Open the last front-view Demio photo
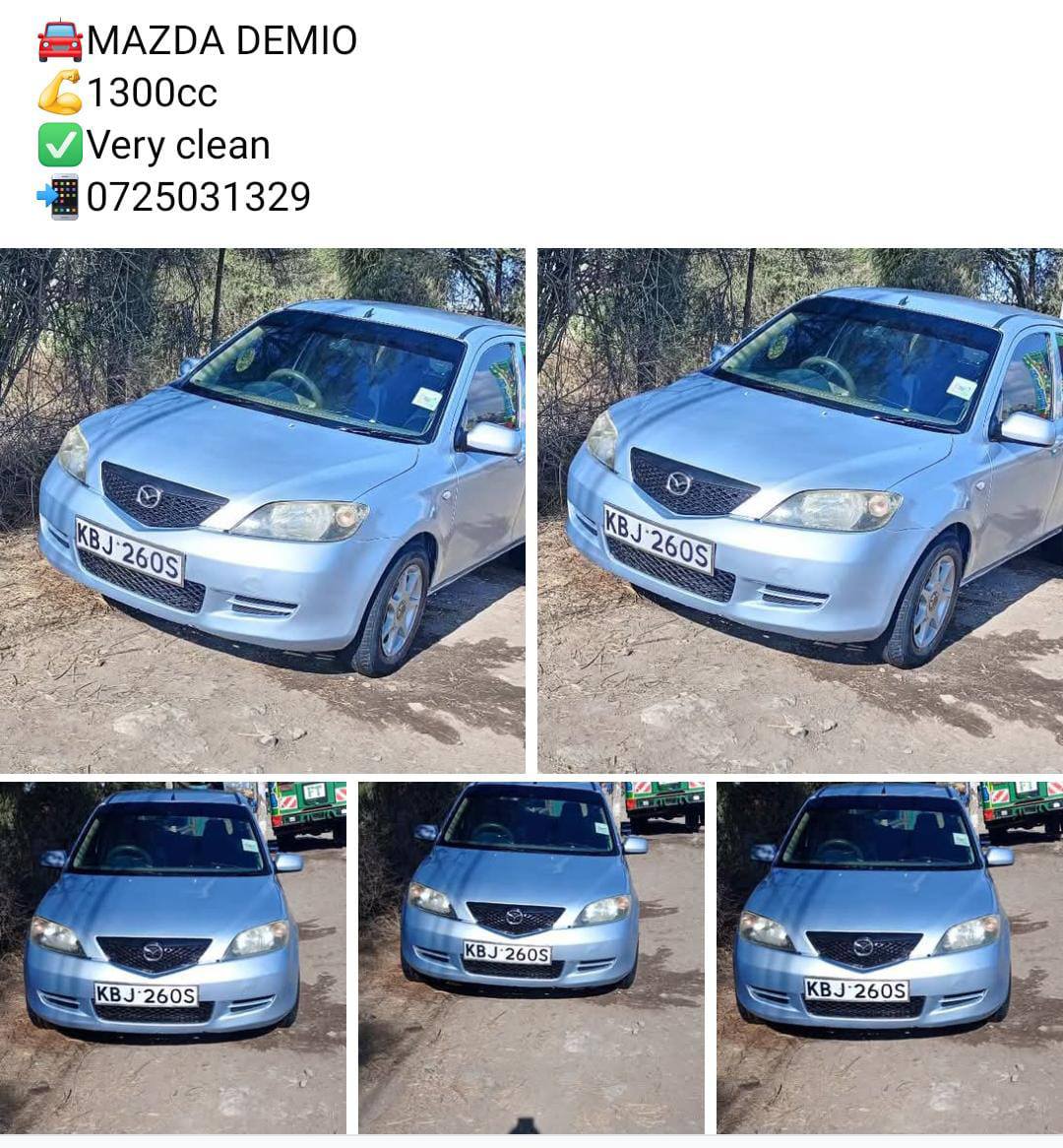Screen dimensions: 1063x1148 click(890, 957)
